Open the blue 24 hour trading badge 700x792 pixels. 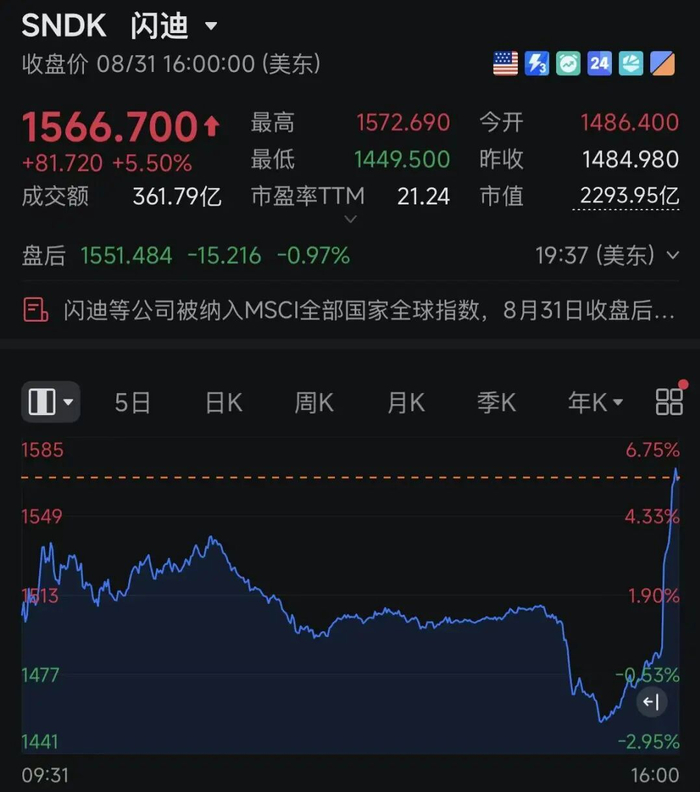(x=599, y=64)
